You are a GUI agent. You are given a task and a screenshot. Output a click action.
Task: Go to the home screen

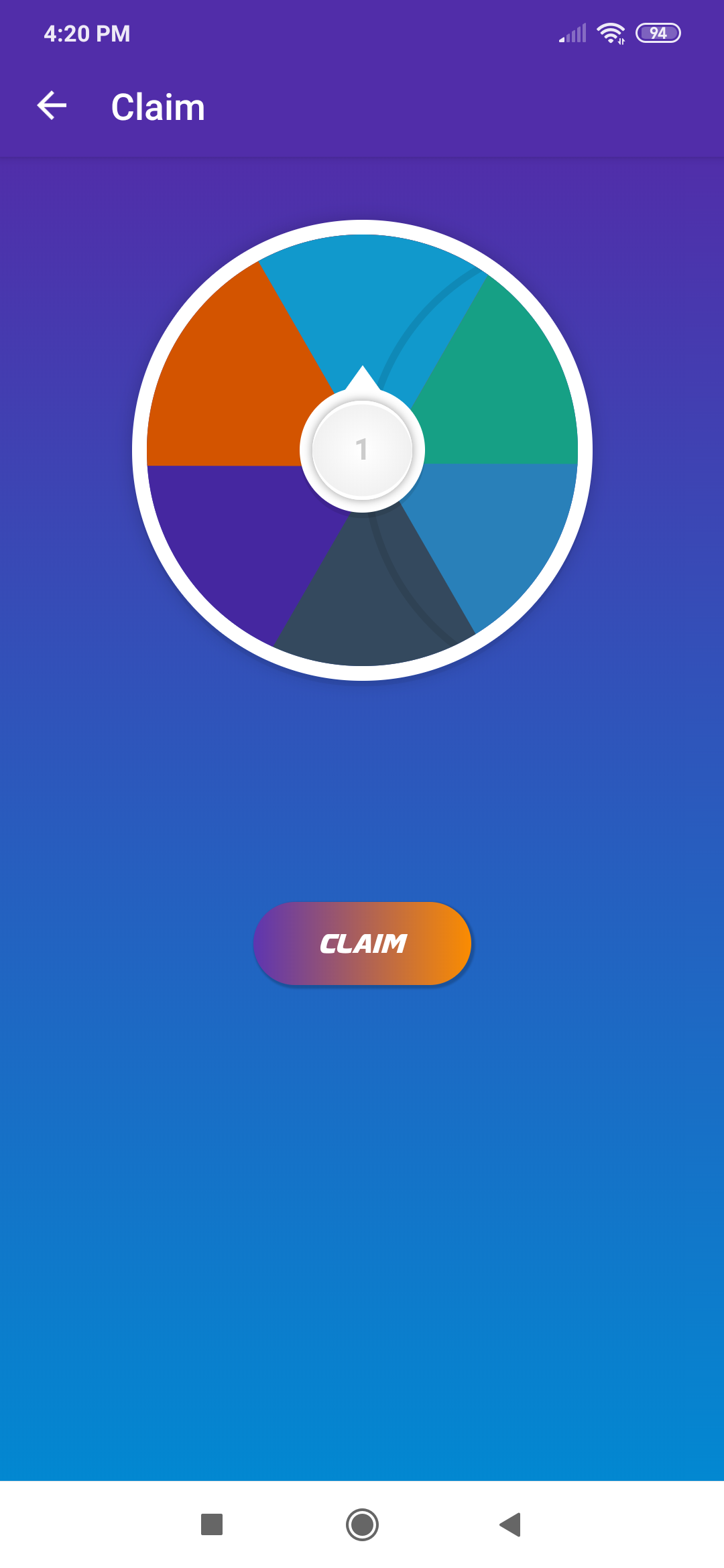pyautogui.click(x=362, y=1524)
